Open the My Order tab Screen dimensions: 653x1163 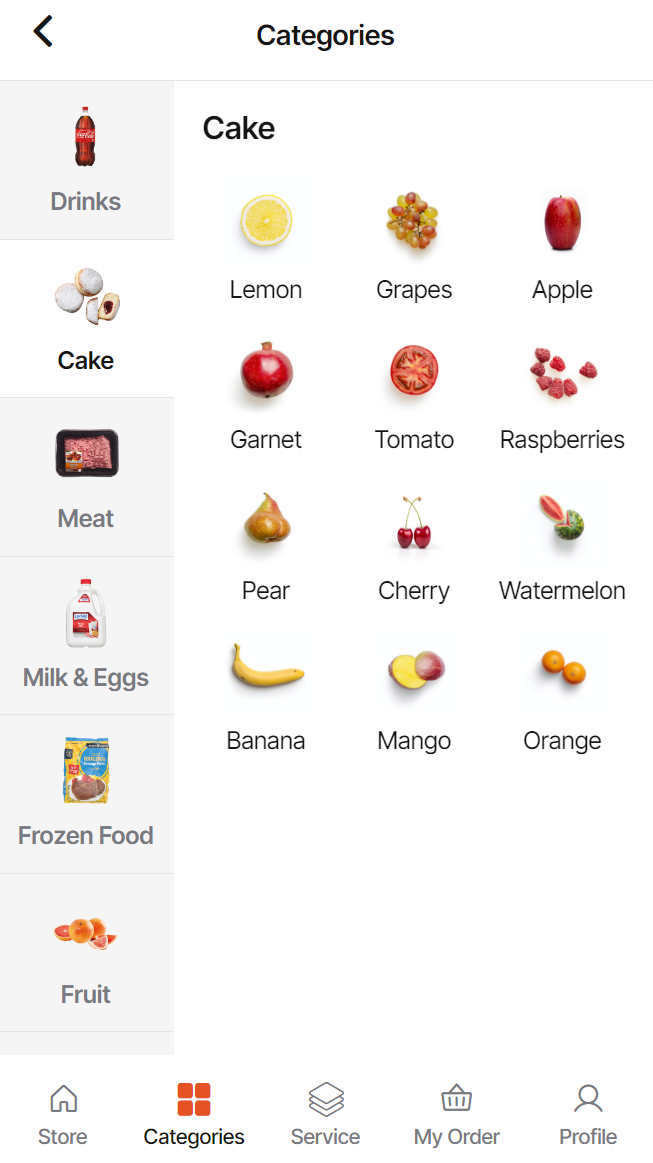coord(457,1114)
